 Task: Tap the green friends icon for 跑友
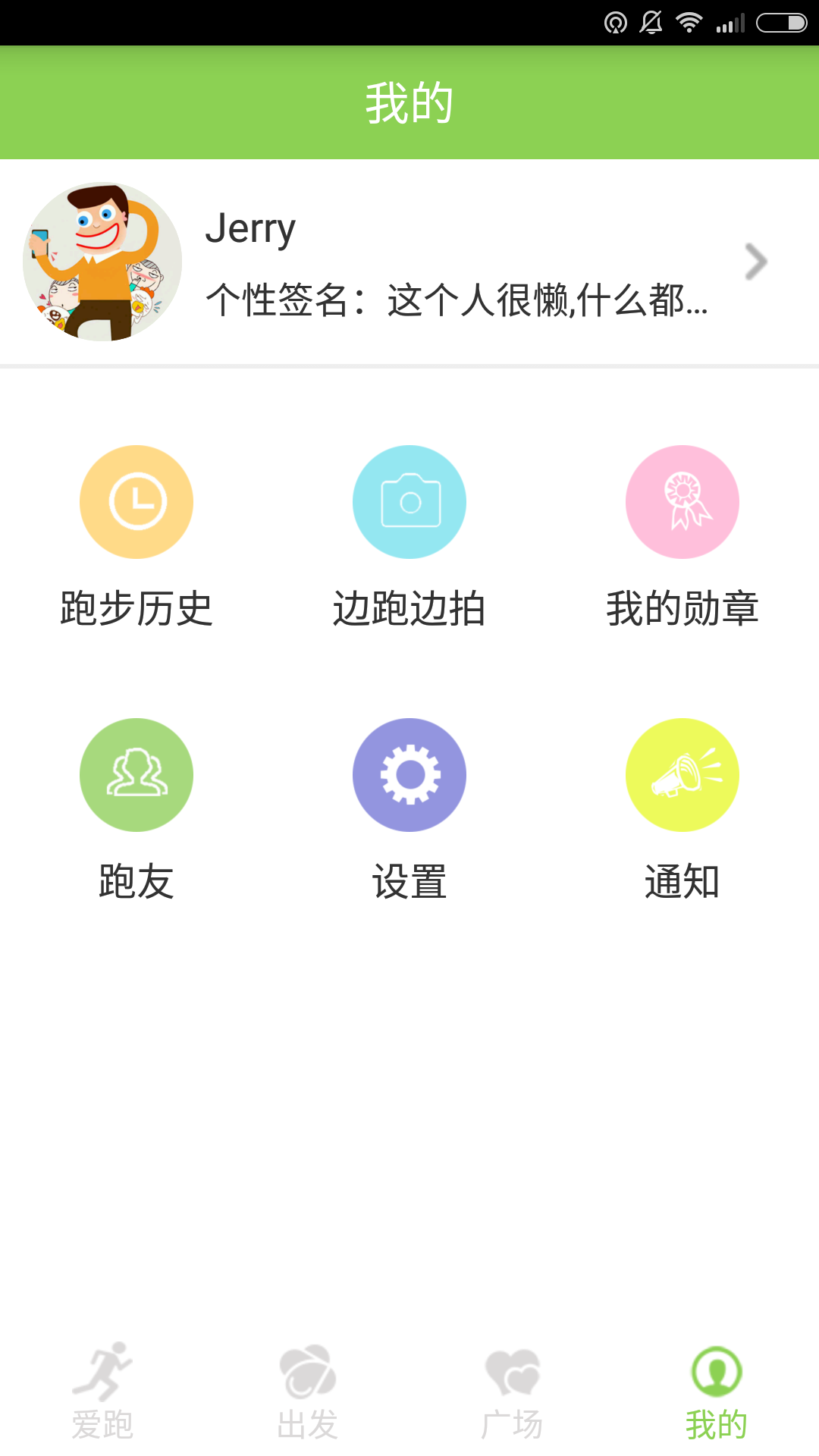136,774
